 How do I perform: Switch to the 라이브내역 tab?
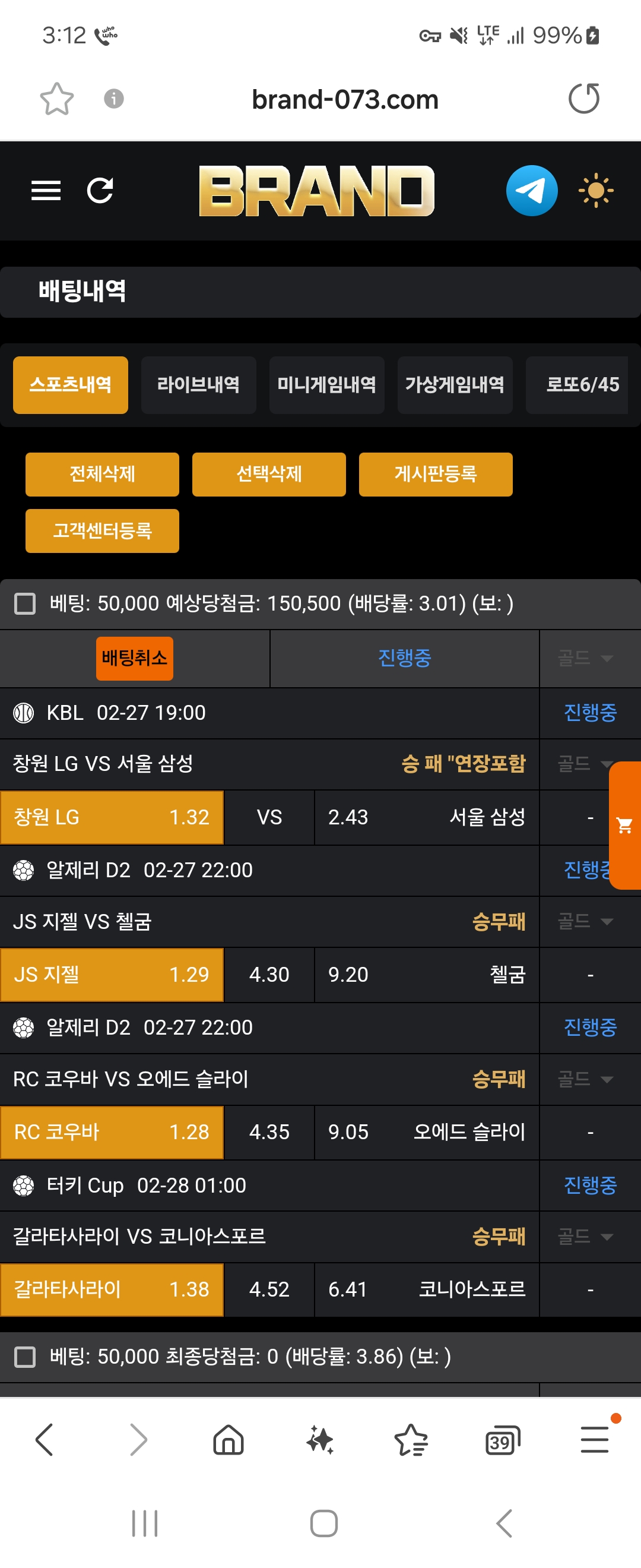(x=198, y=385)
